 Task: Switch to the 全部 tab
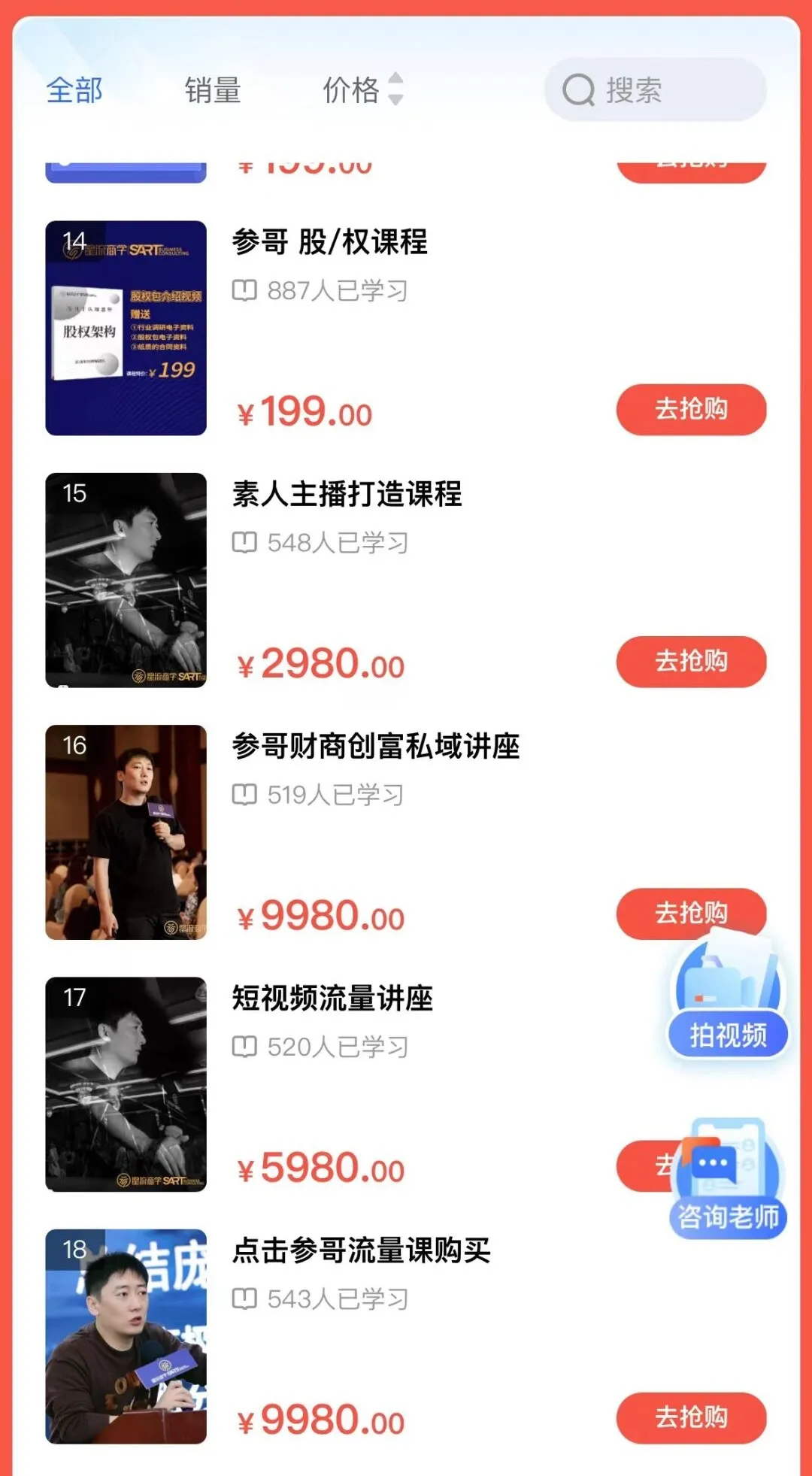[74, 90]
